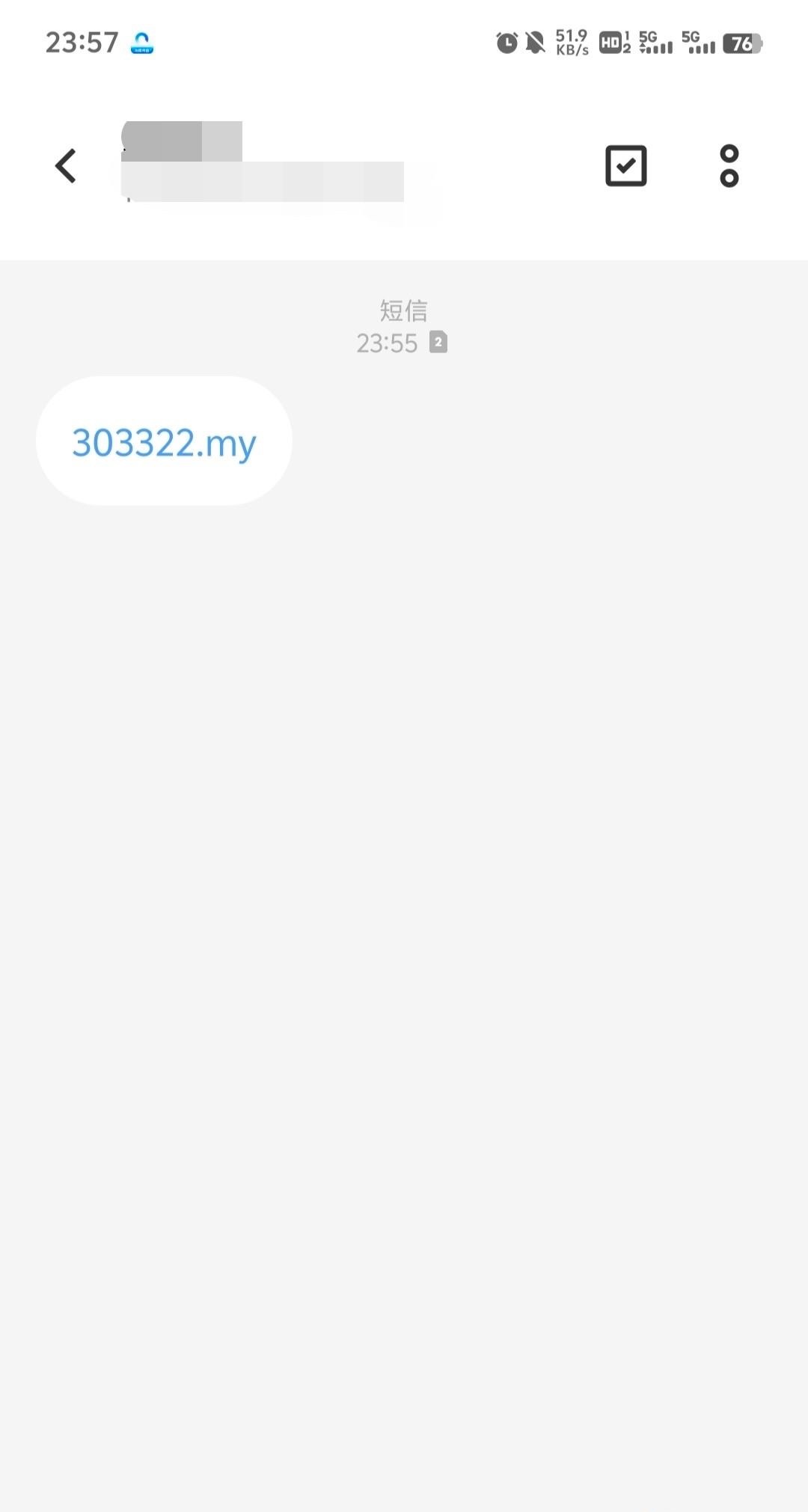Viewport: 808px width, 1512px height.
Task: Go back to the message list
Action: (x=66, y=165)
